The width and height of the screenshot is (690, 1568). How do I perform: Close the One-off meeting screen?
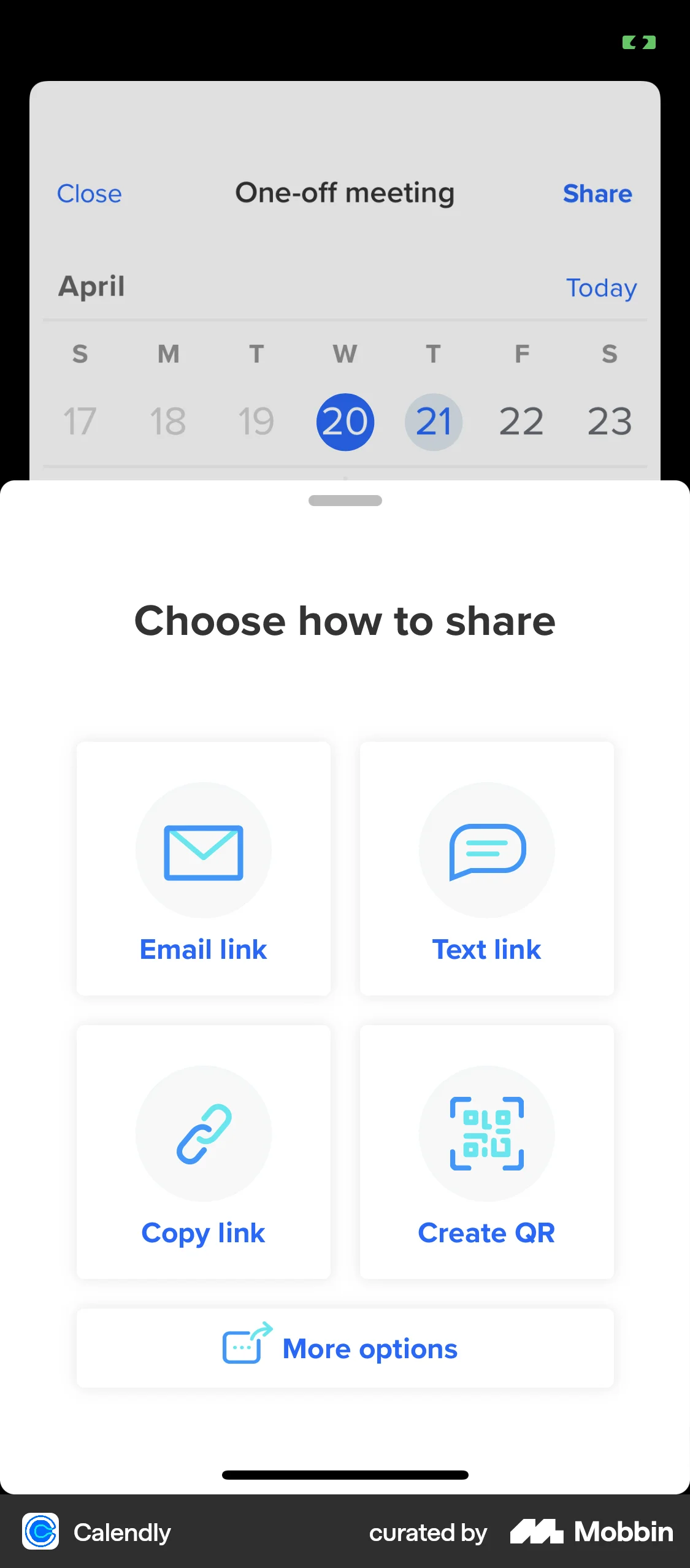click(89, 193)
